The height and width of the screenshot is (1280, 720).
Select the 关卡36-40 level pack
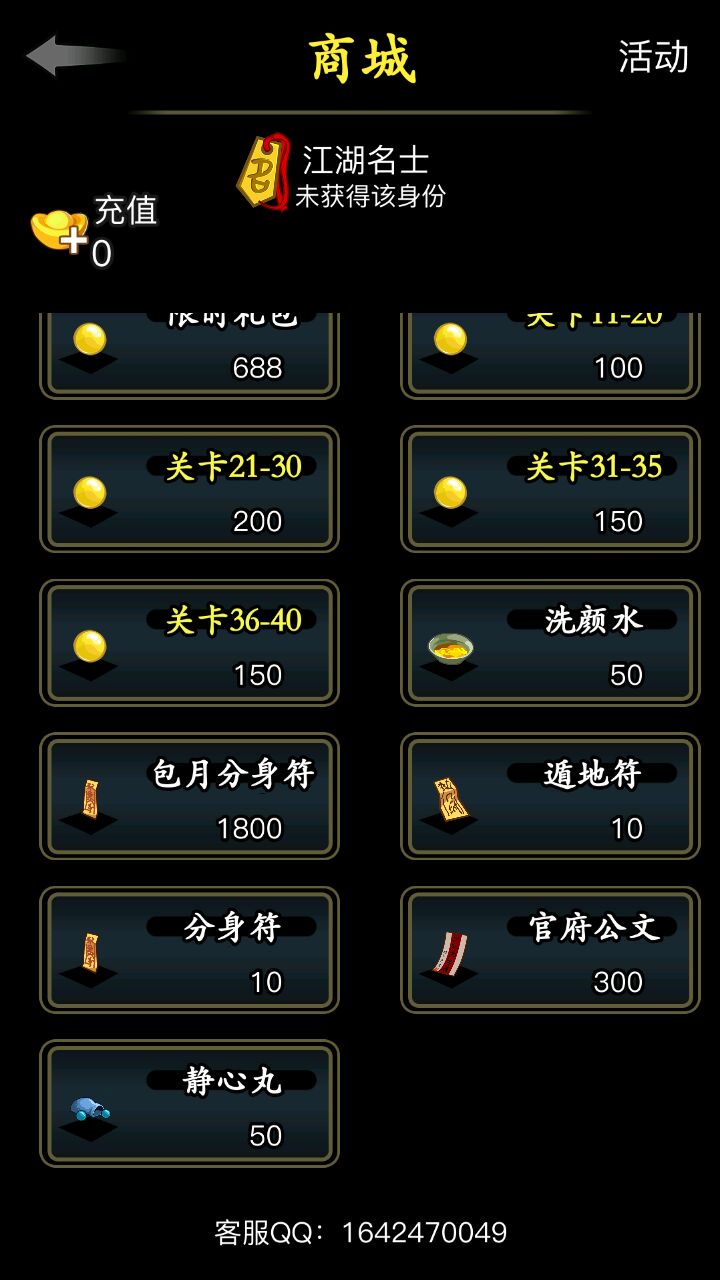pyautogui.click(x=189, y=644)
